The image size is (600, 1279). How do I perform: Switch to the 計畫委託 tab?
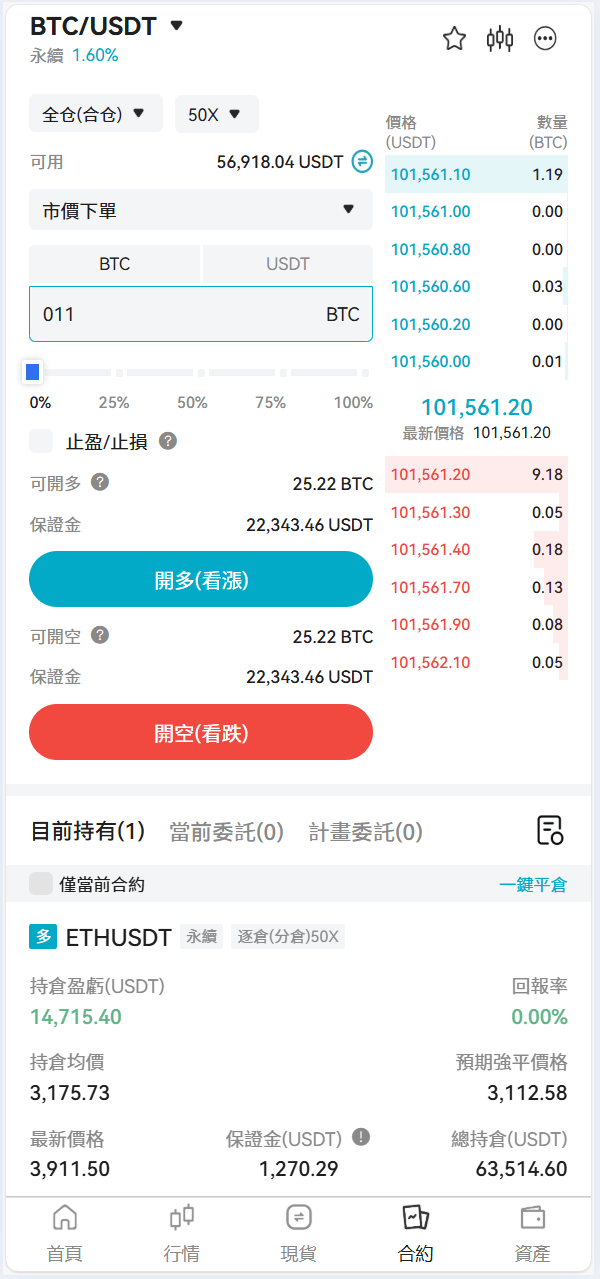tap(365, 831)
